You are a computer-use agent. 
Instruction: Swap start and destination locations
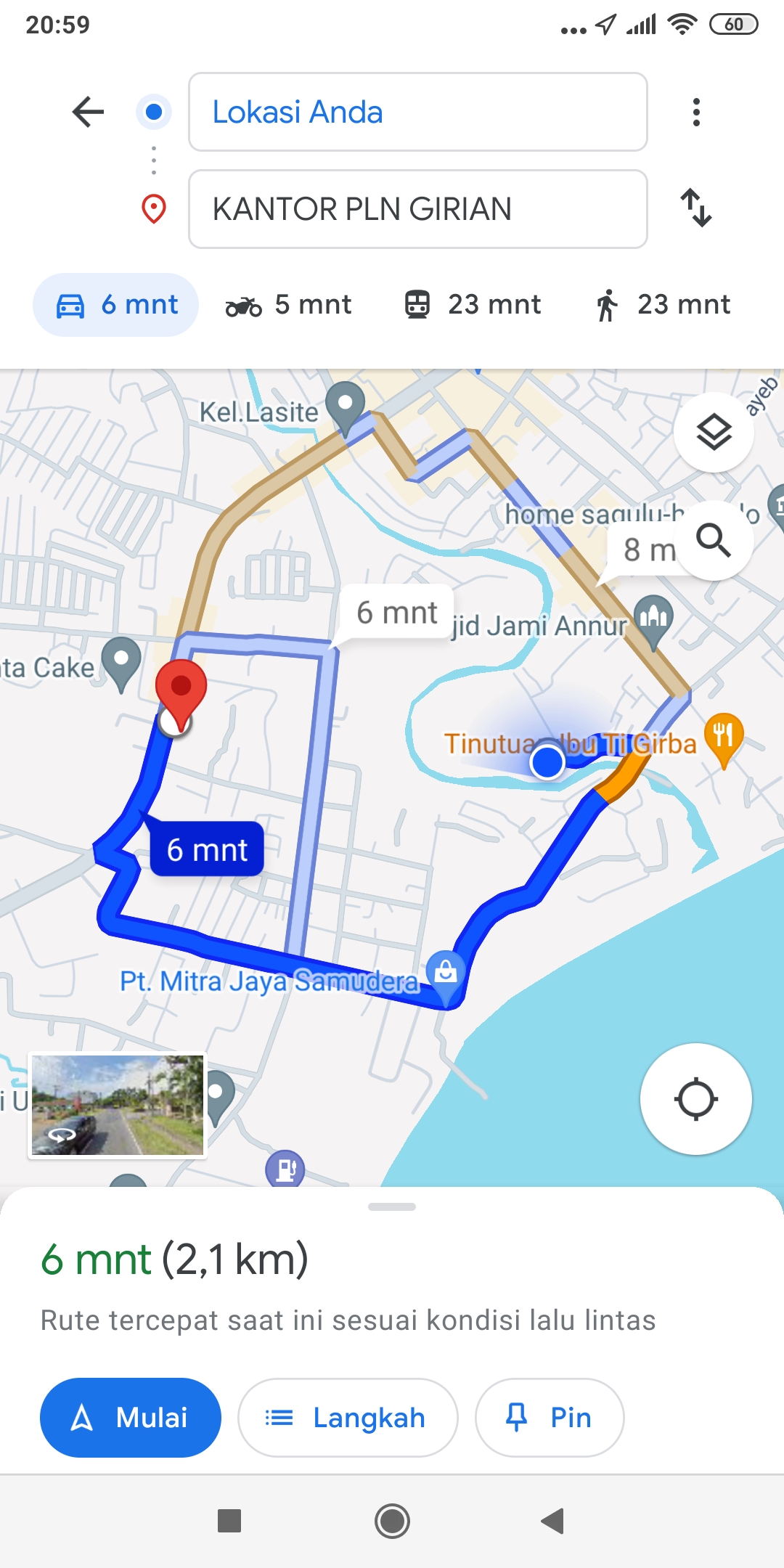click(x=696, y=208)
